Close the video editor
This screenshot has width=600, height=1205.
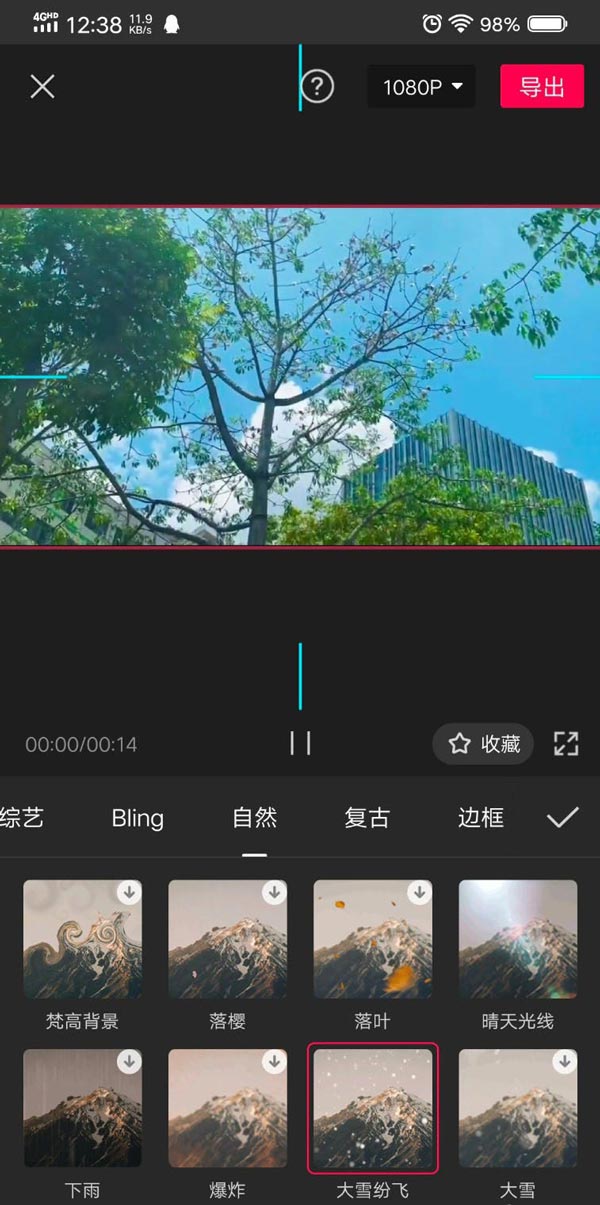[42, 87]
